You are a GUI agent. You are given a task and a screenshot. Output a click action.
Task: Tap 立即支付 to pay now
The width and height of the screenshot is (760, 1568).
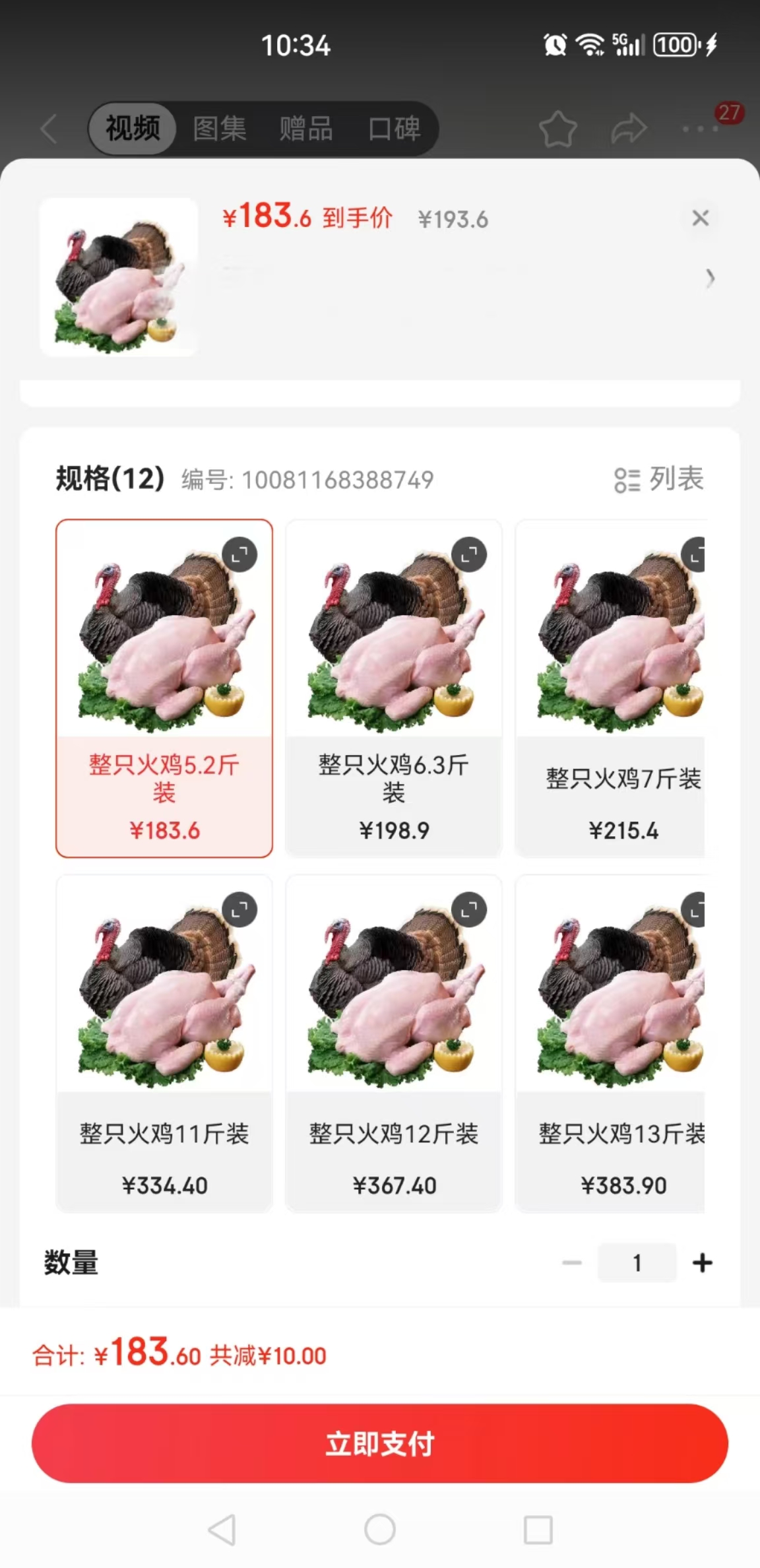[380, 1443]
